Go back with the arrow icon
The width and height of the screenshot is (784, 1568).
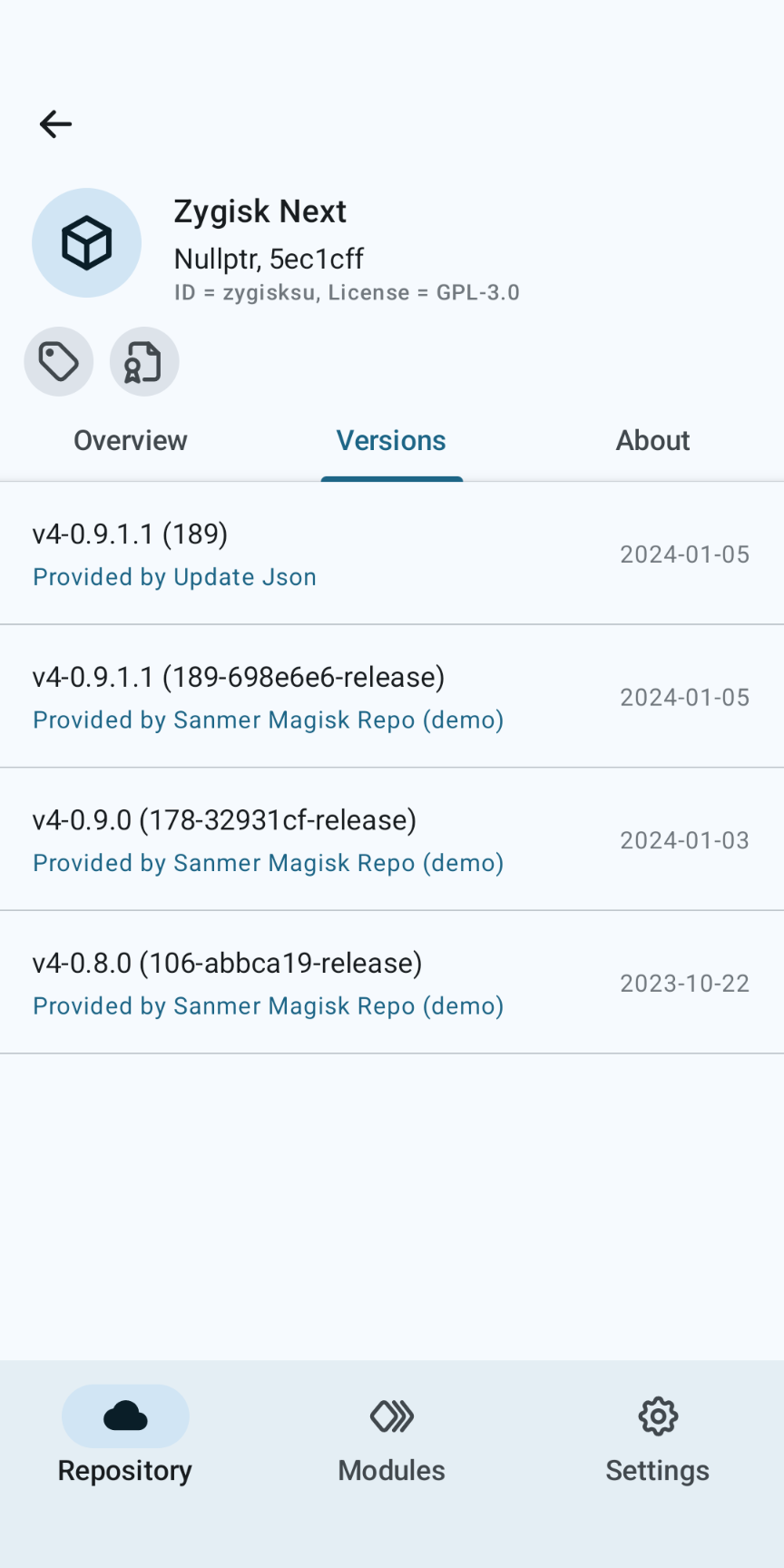click(55, 124)
